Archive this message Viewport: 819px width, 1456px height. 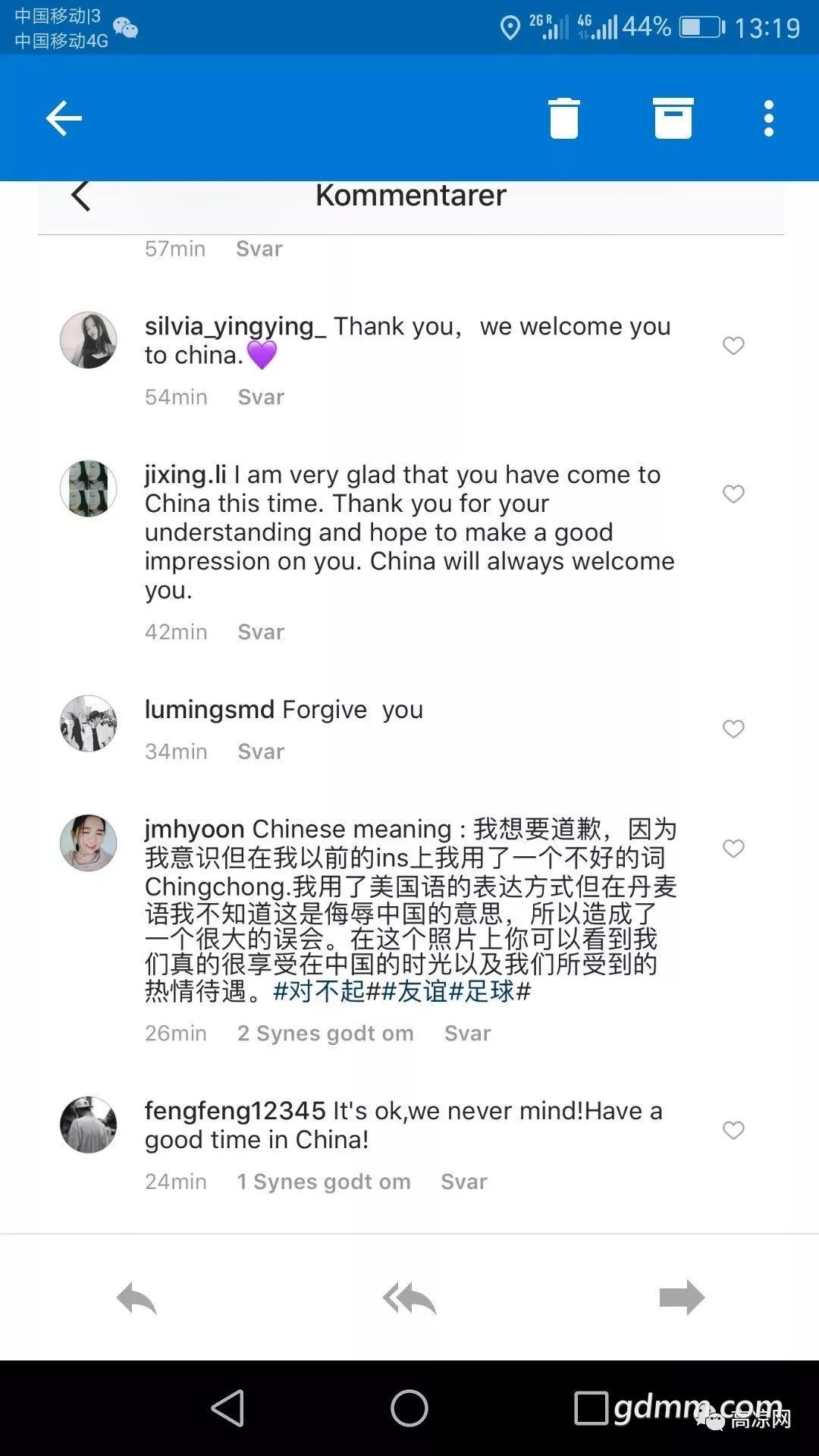coord(673,118)
